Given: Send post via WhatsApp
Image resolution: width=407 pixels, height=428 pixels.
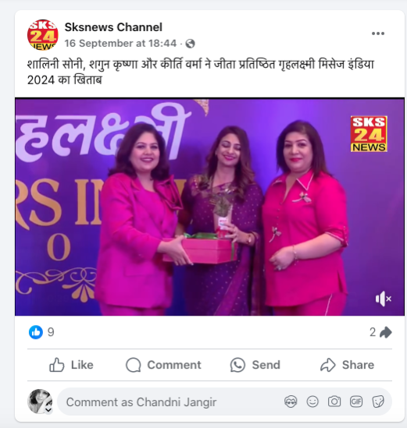Looking at the screenshot, I should [x=255, y=365].
